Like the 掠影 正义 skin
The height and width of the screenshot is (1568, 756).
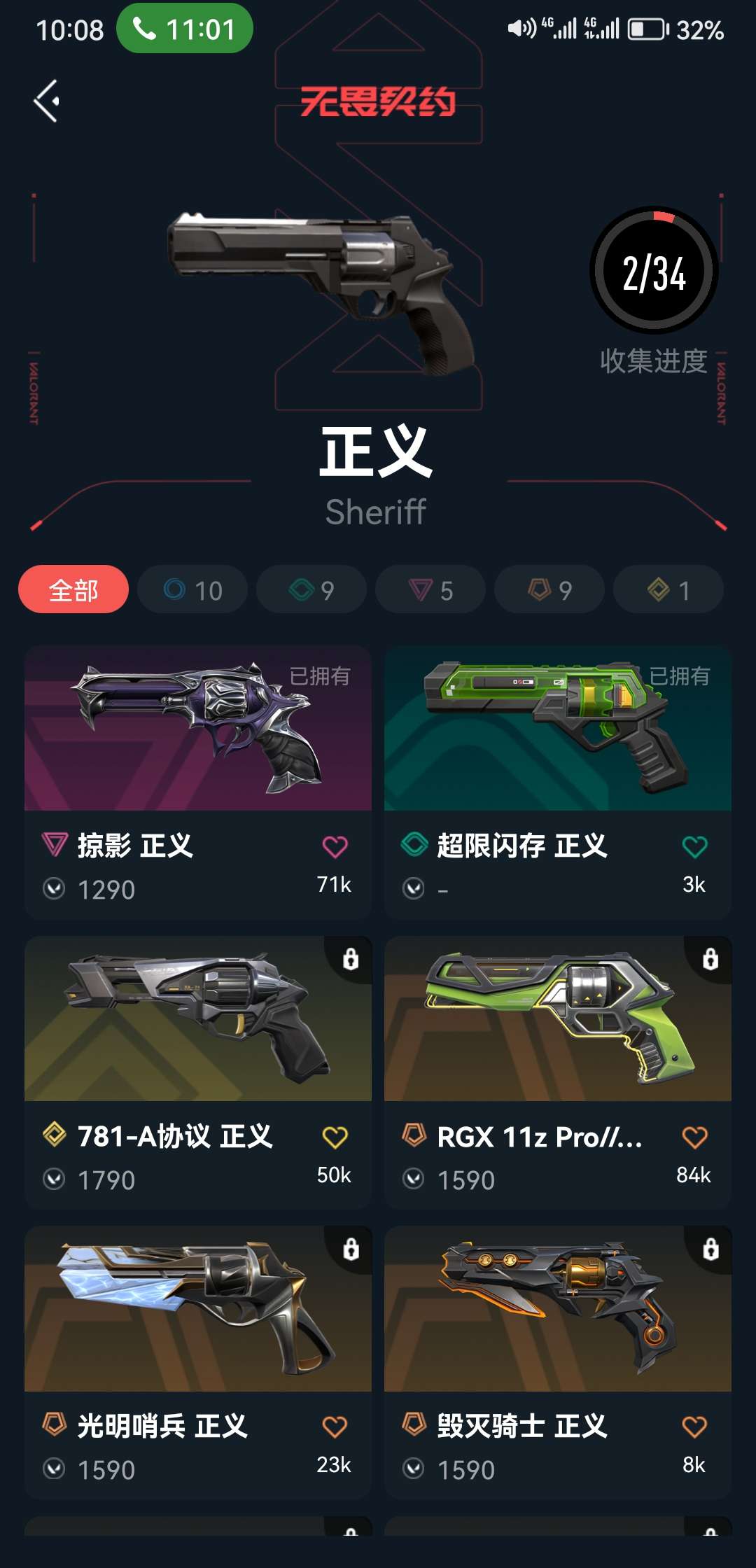[x=335, y=847]
